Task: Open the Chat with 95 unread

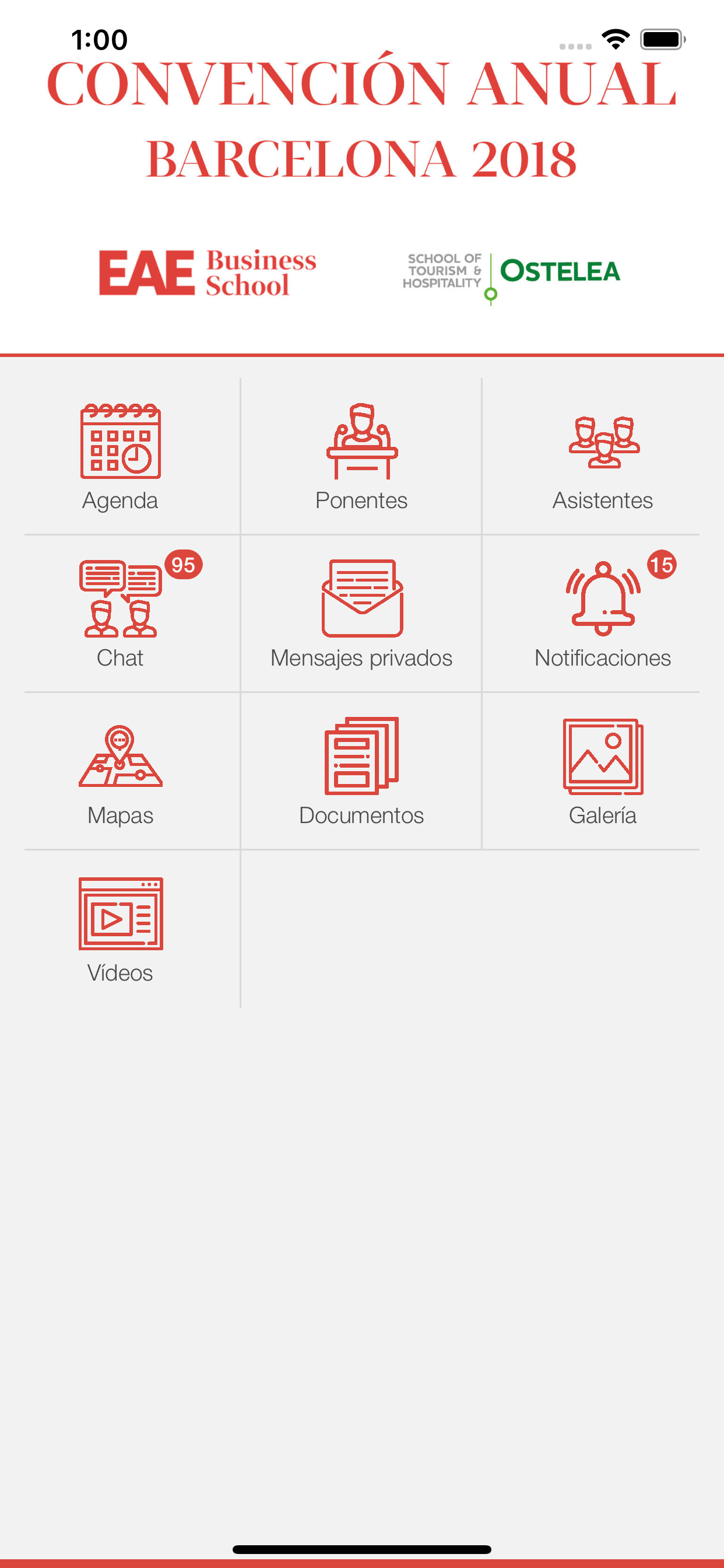Action: click(x=121, y=614)
